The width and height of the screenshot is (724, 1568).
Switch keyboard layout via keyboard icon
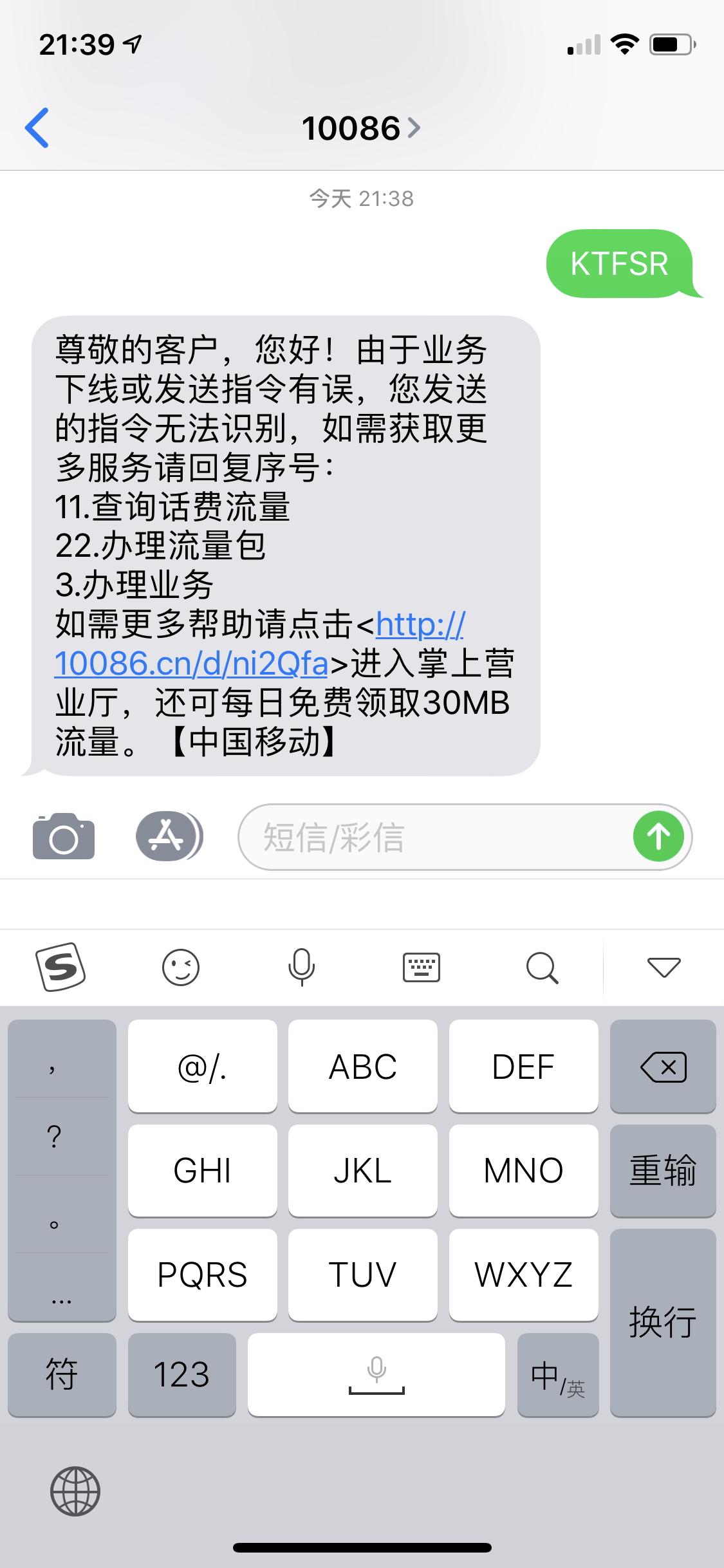pyautogui.click(x=420, y=966)
